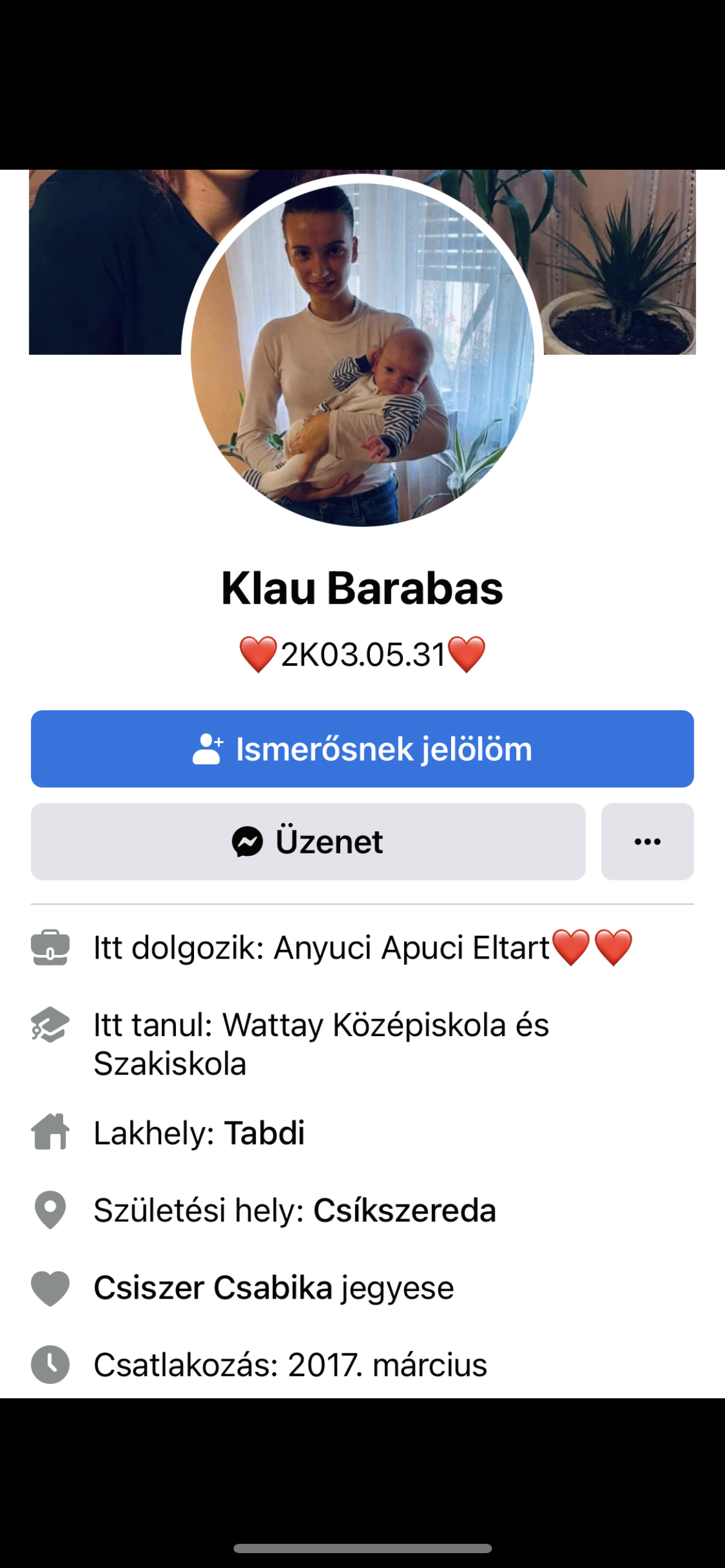This screenshot has width=725, height=1568.
Task: Tap Ismerősnek jelölöm to add friend
Action: pyautogui.click(x=362, y=749)
